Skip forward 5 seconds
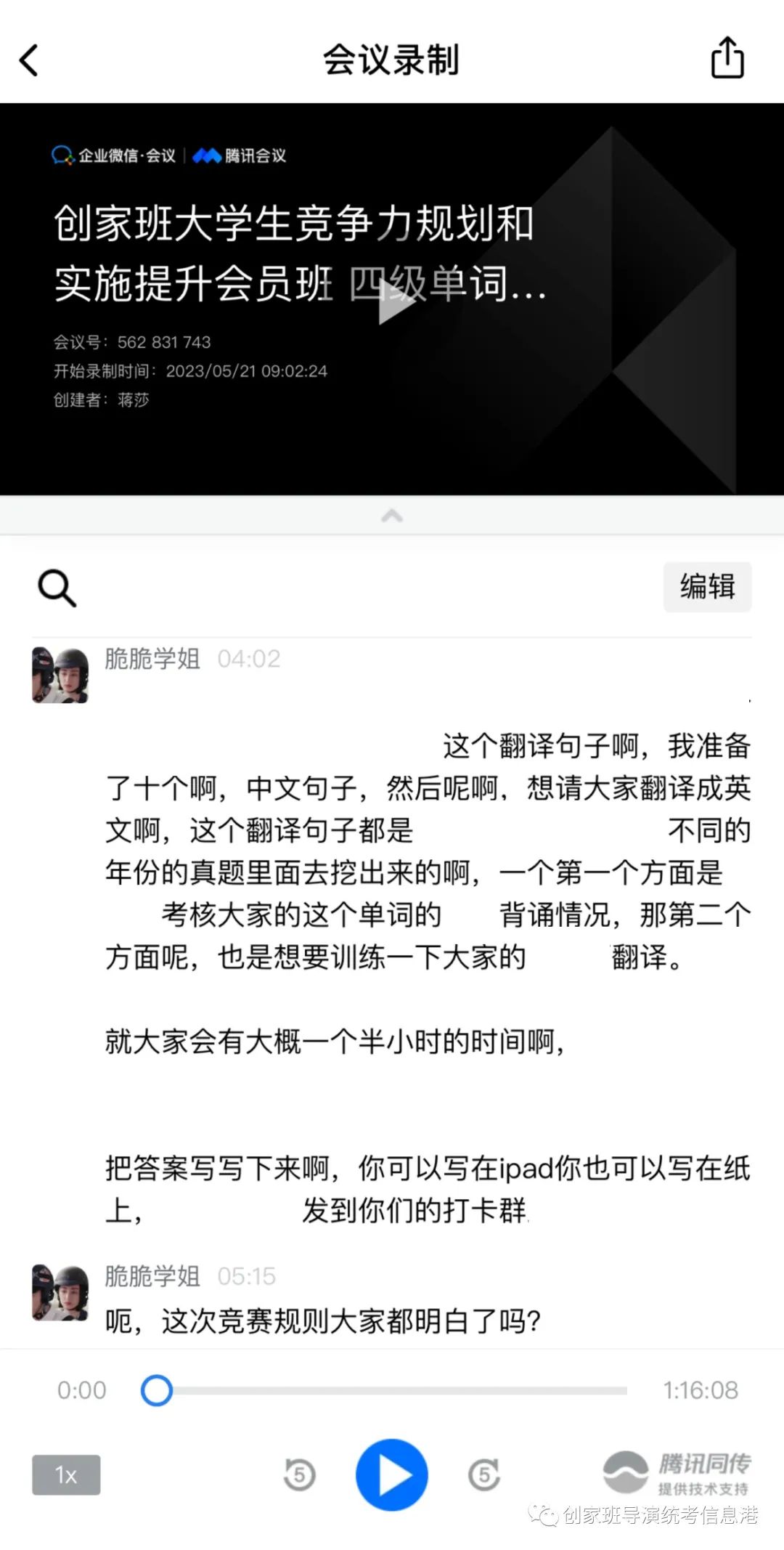This screenshot has width=784, height=1550. (x=484, y=1475)
